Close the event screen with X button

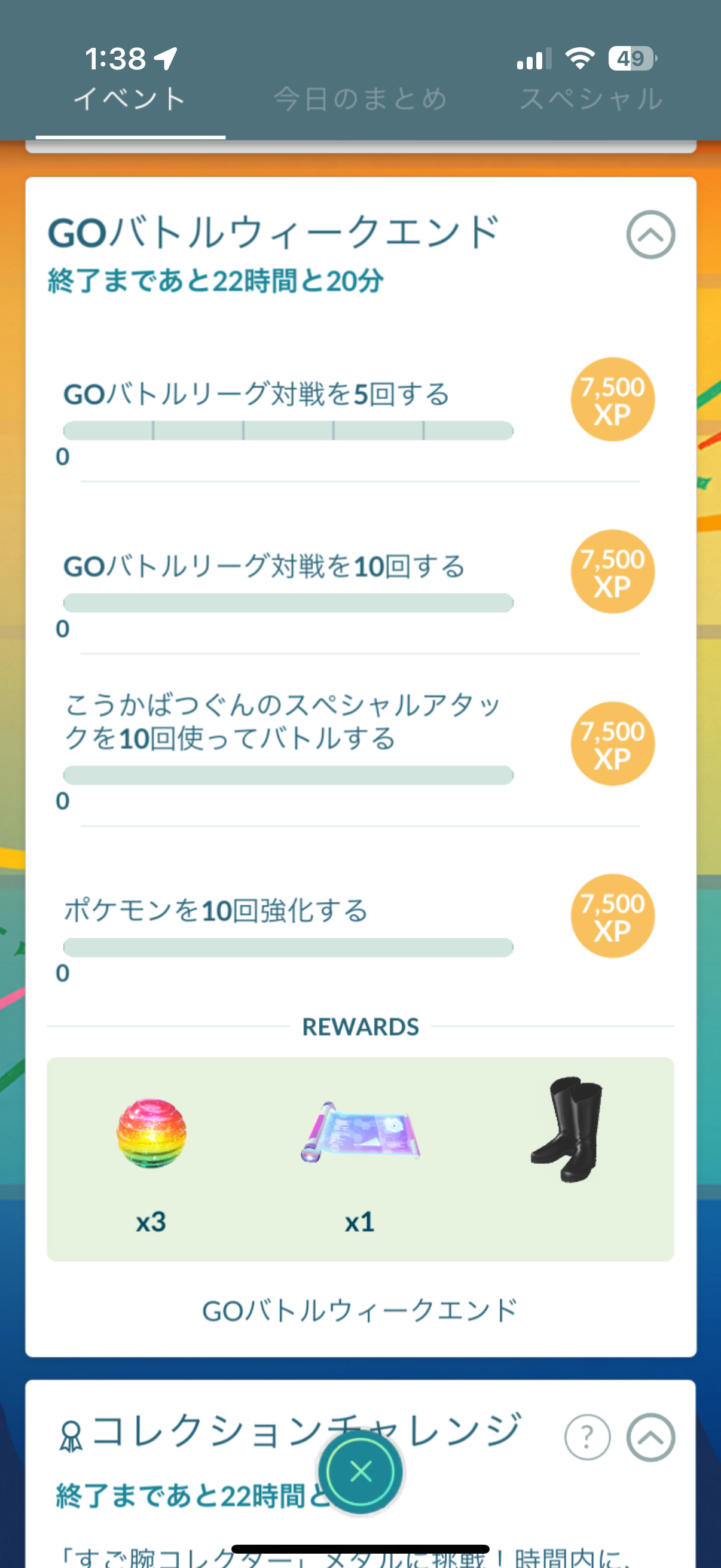coord(361,1472)
